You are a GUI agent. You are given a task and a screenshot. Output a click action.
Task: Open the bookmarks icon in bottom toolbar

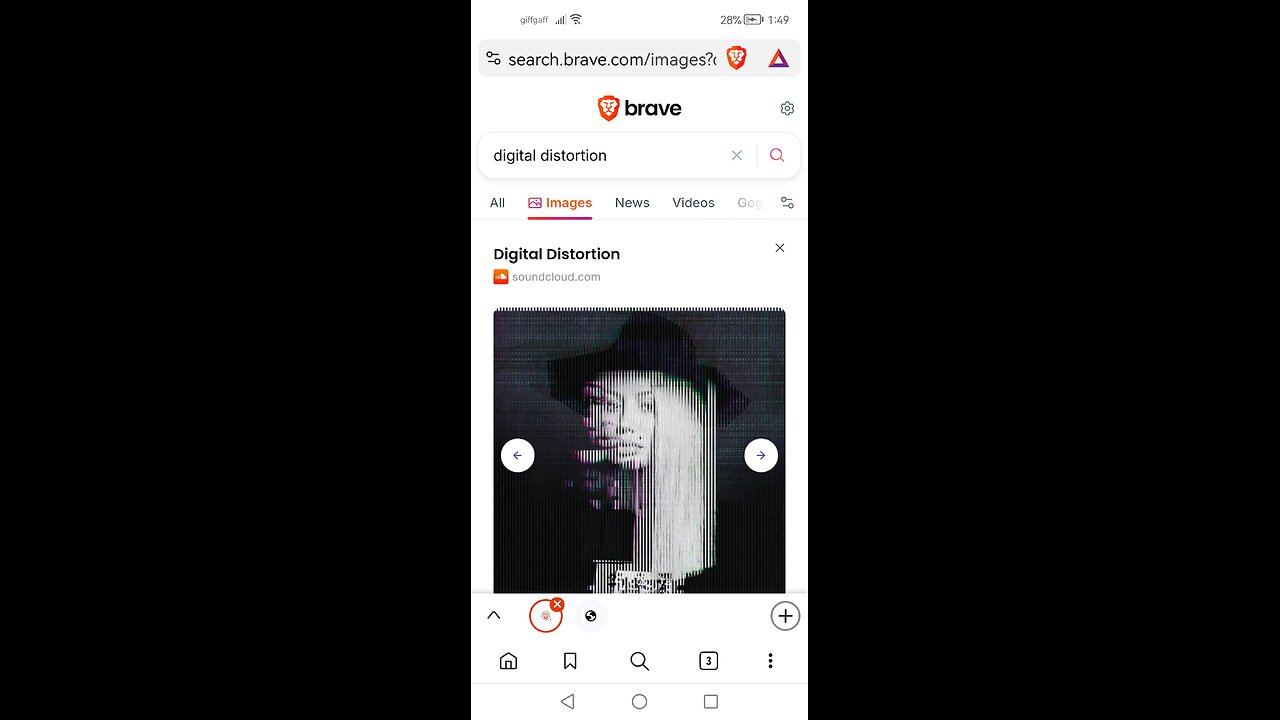click(x=570, y=661)
